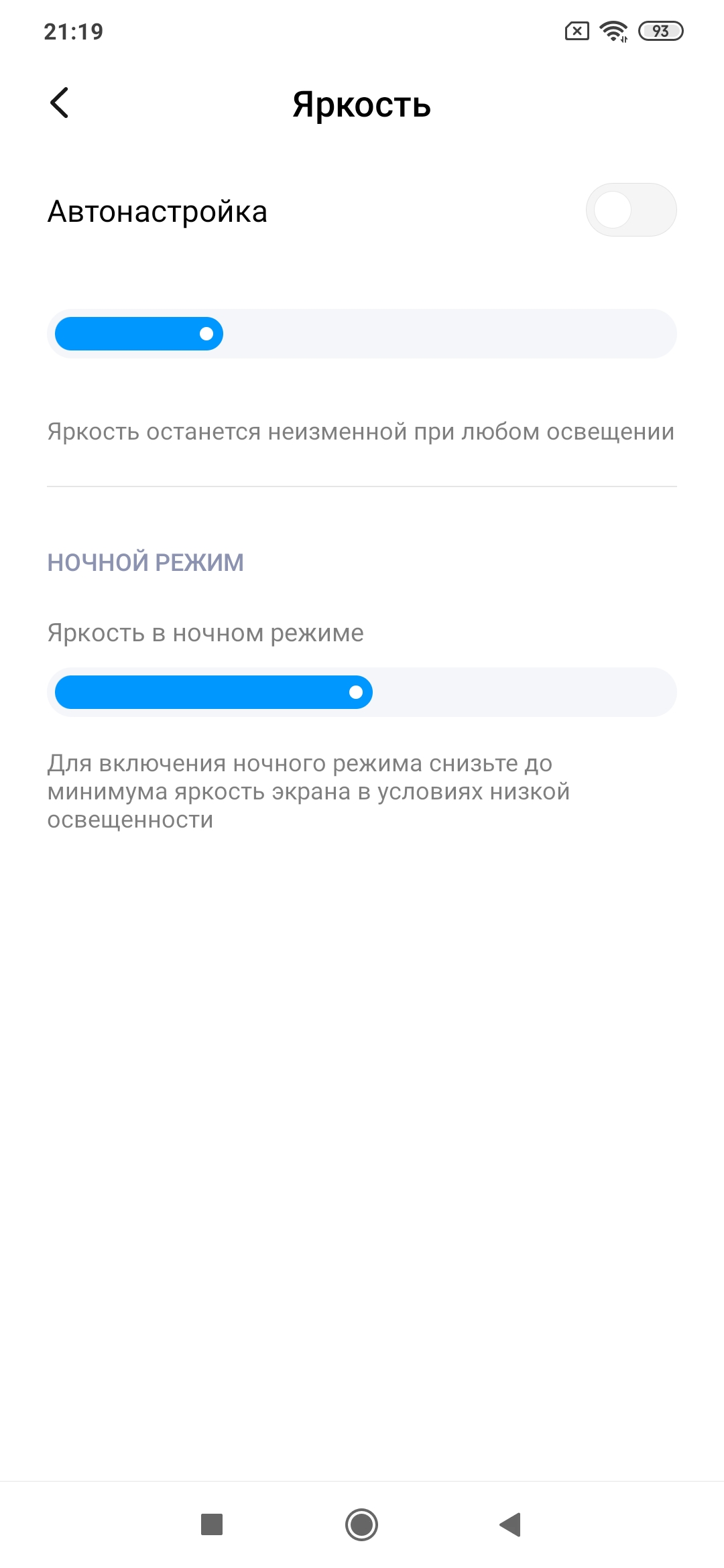This screenshot has height=1568, width=724.
Task: Tap the main brightness slider
Action: [362, 334]
